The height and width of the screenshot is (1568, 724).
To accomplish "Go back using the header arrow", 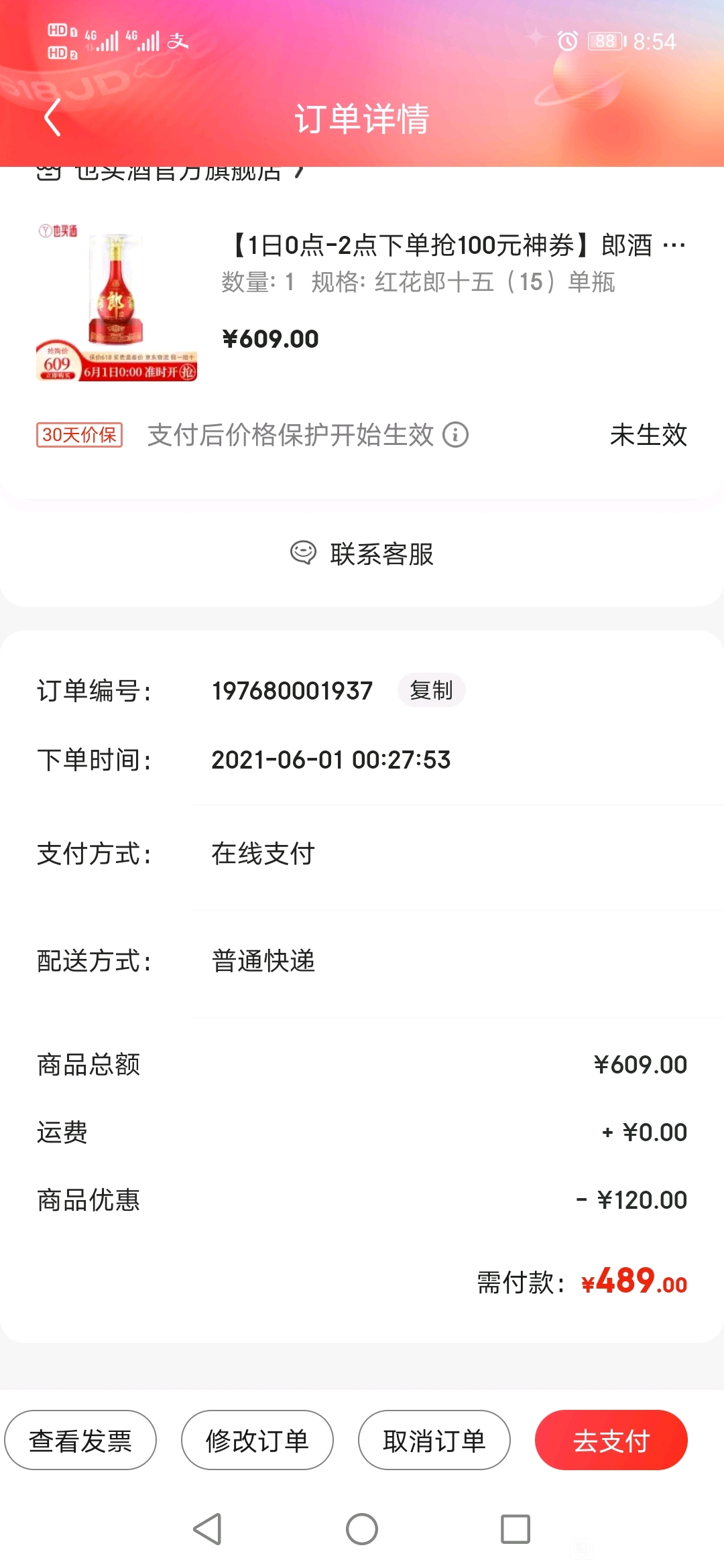I will coord(52,117).
